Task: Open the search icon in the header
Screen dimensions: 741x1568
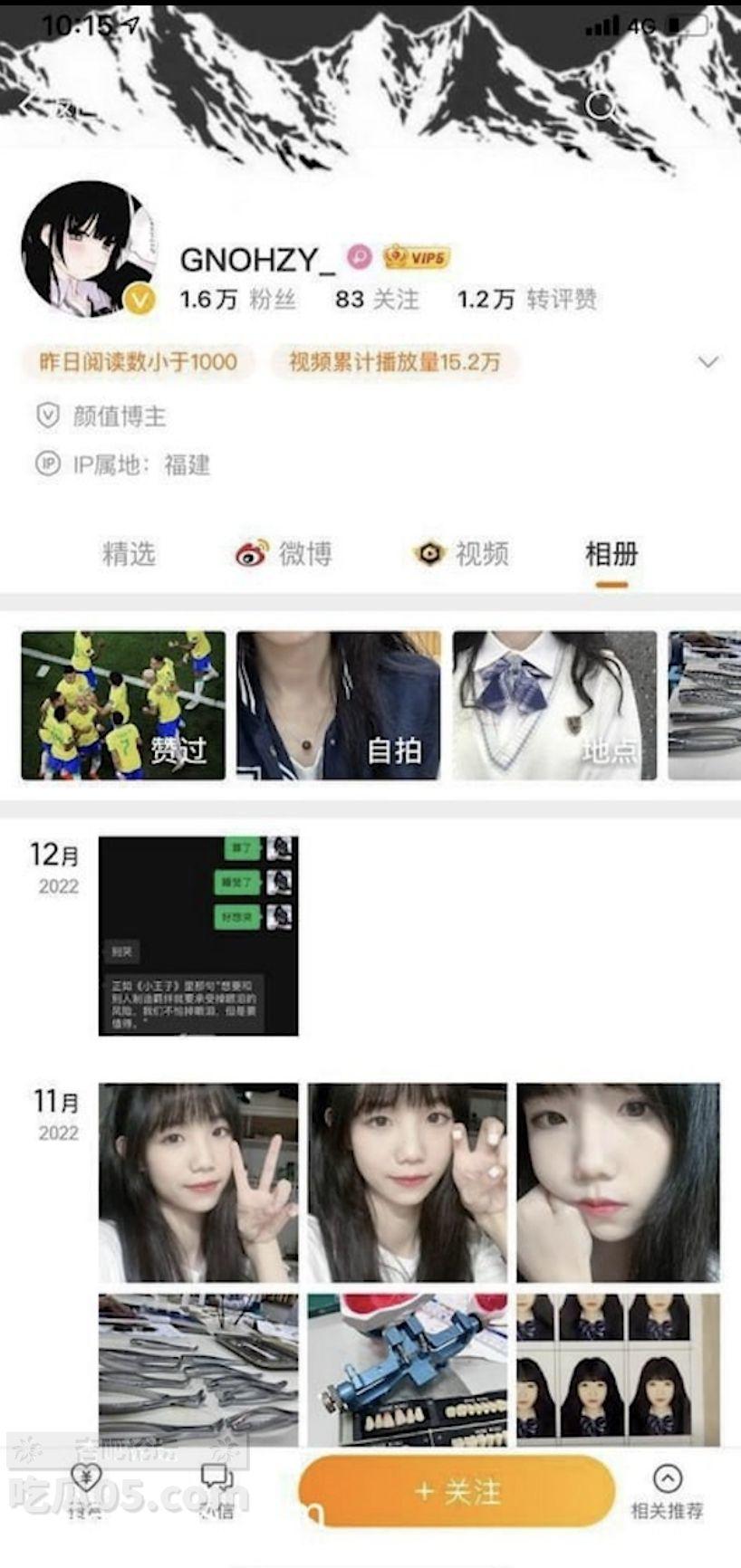Action: click(x=601, y=106)
